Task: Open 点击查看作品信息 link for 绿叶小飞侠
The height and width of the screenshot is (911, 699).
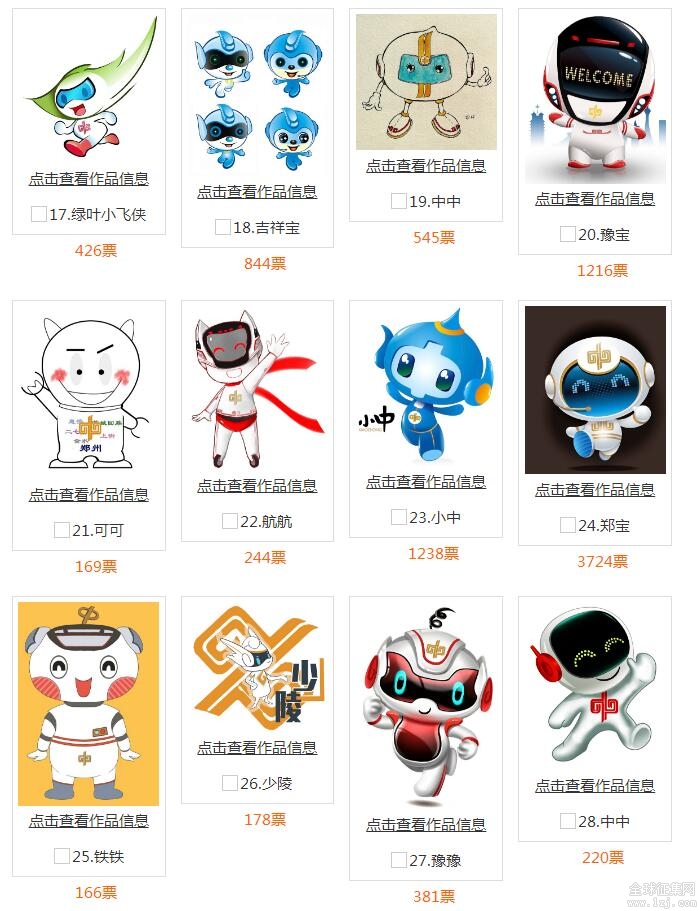Action: (x=89, y=179)
